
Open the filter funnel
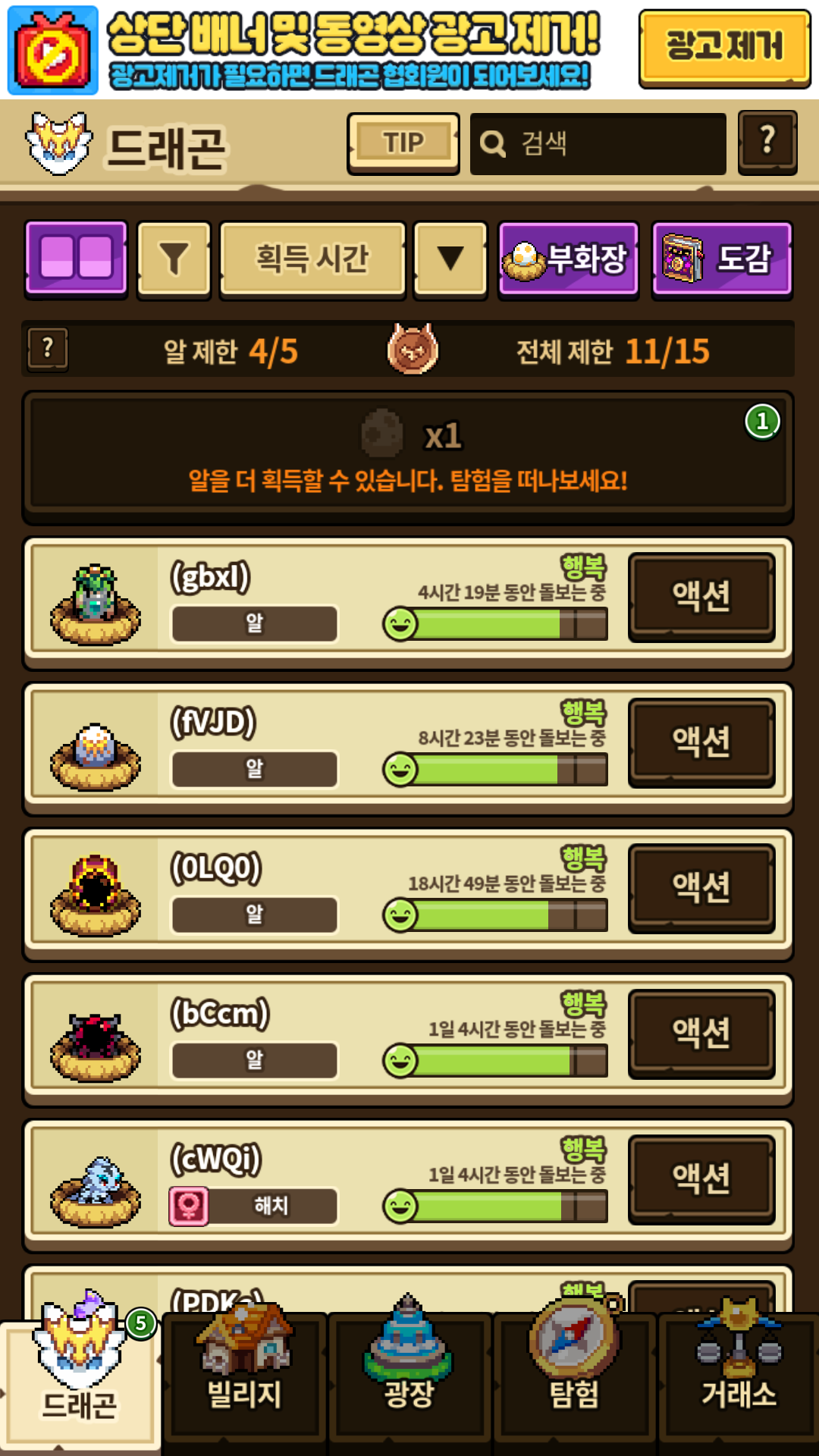[x=174, y=259]
